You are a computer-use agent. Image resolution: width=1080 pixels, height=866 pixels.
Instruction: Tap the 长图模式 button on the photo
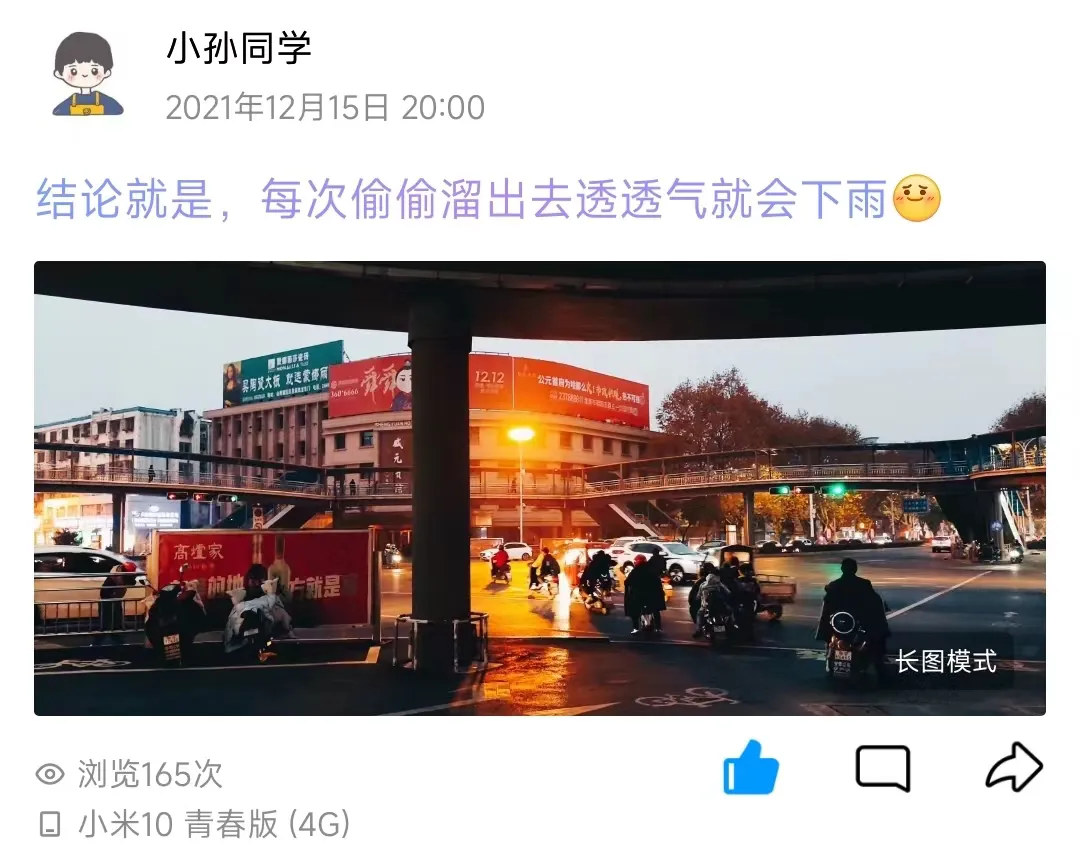[946, 661]
